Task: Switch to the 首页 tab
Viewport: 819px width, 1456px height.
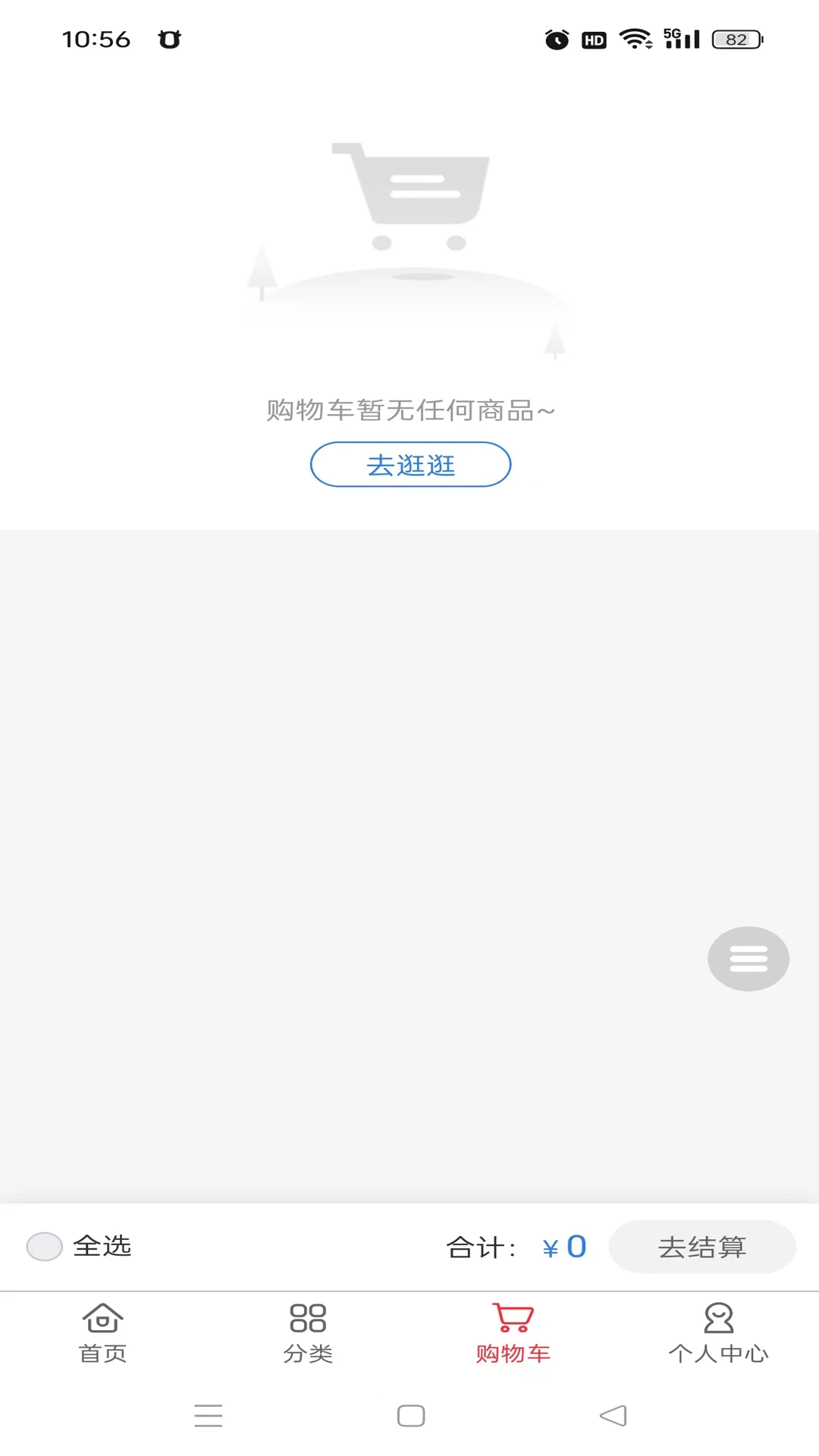Action: [102, 1333]
